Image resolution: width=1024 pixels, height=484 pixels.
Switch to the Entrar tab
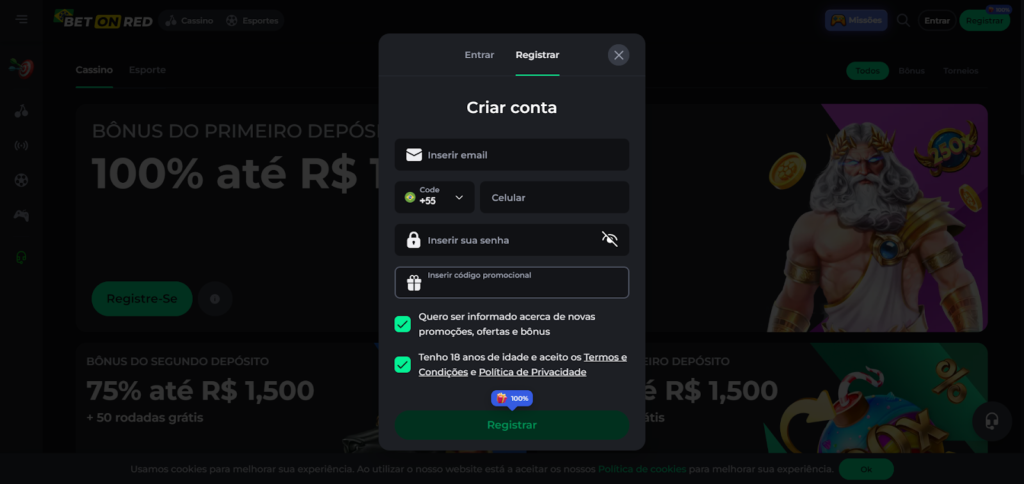click(479, 55)
